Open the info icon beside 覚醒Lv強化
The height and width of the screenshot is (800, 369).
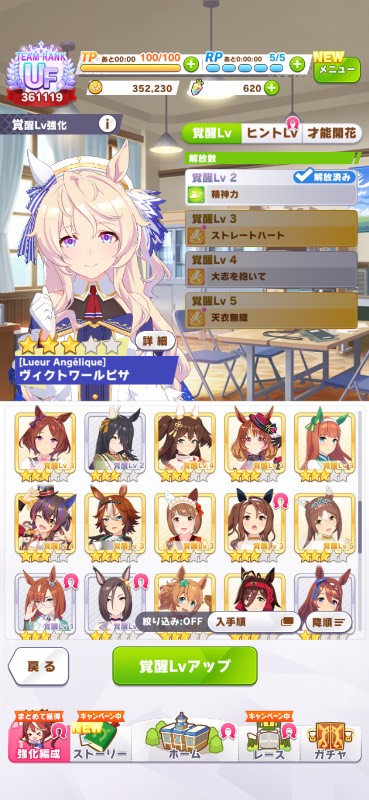(107, 123)
